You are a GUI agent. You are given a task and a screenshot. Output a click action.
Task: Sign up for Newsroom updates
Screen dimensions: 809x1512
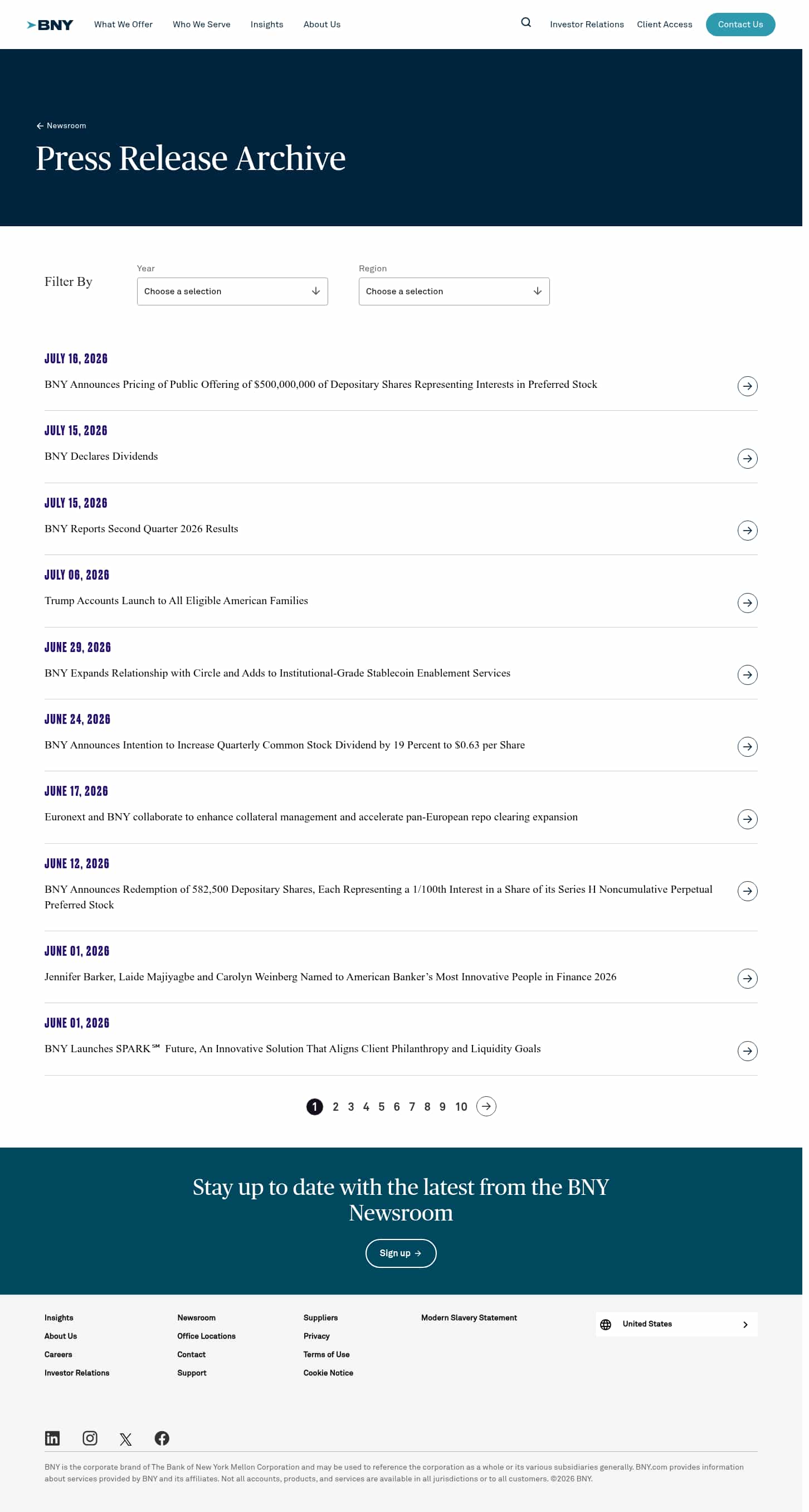[401, 1253]
